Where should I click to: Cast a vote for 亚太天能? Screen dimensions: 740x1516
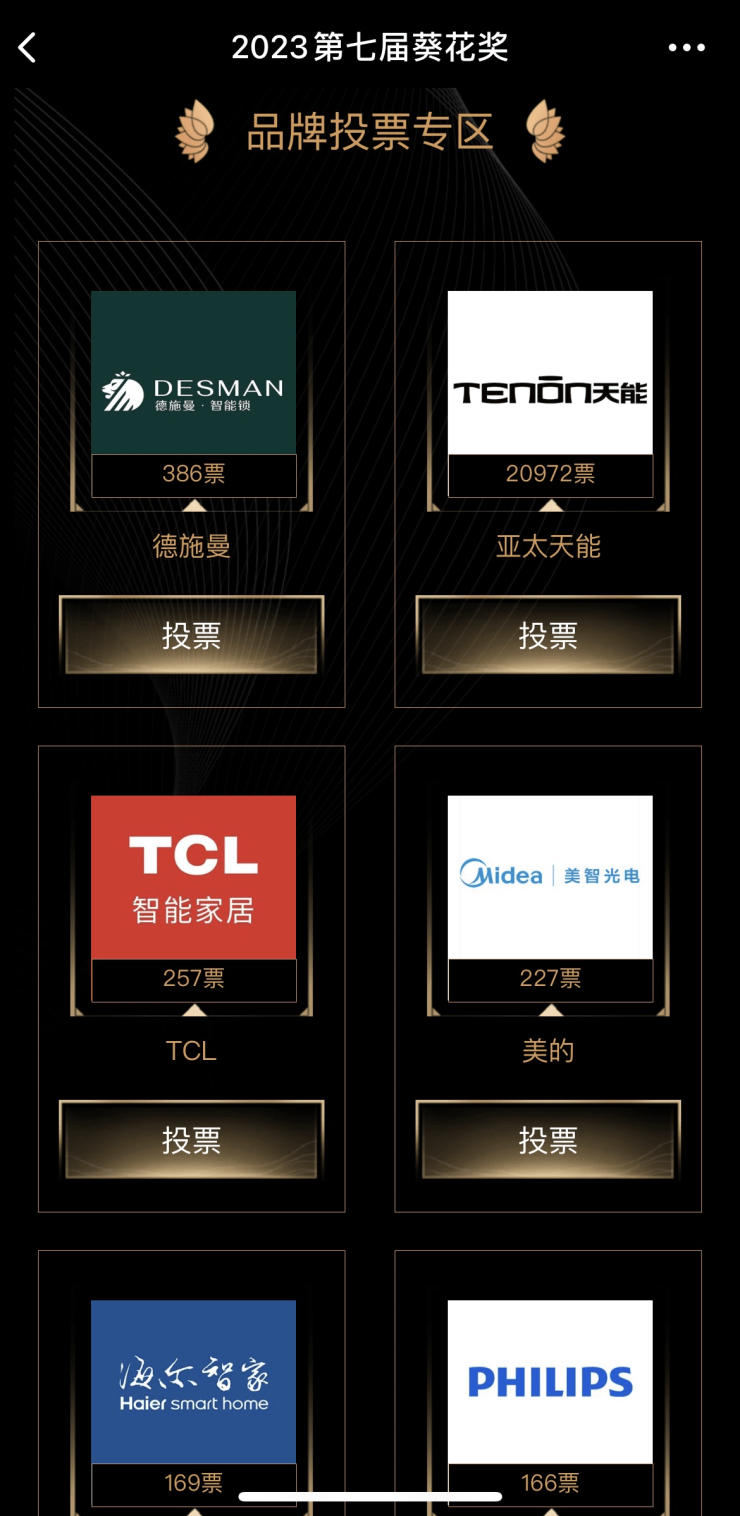[x=548, y=636]
